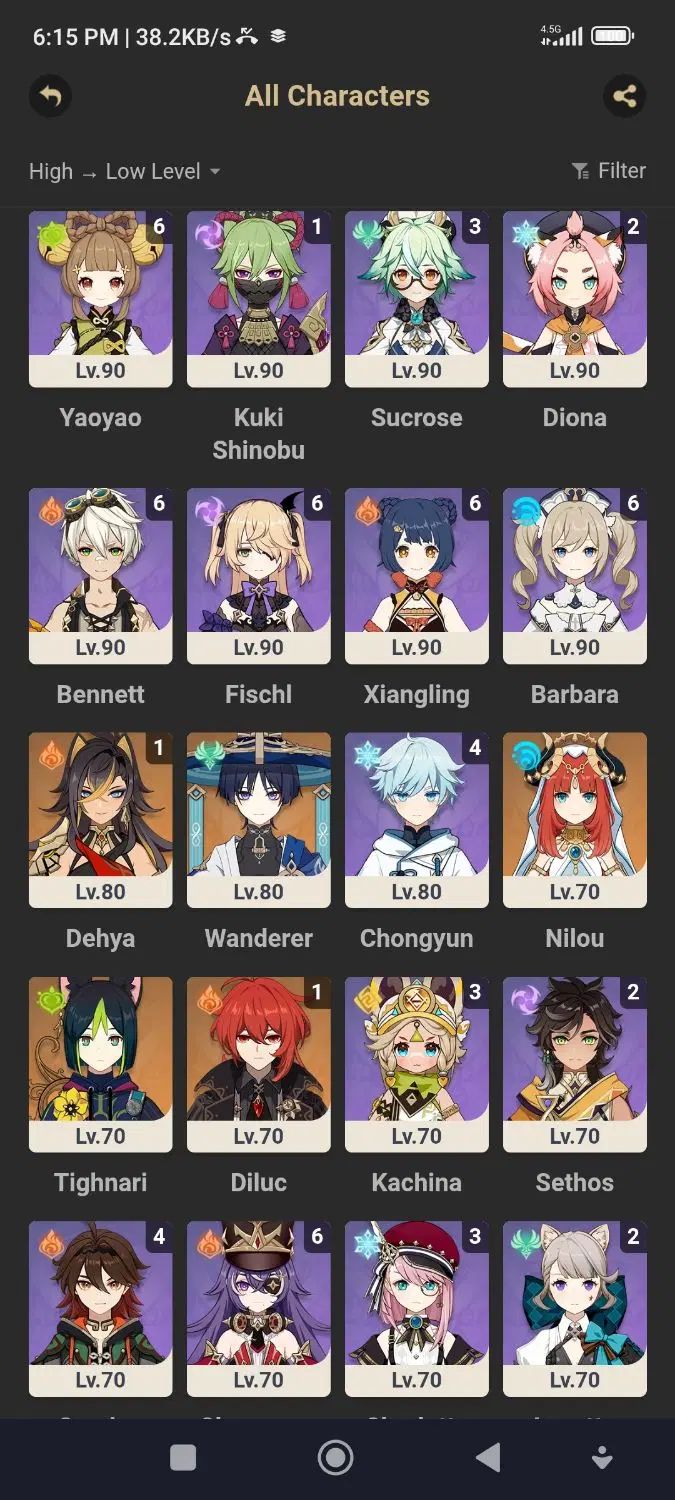Open the Filter options
The width and height of the screenshot is (675, 1500).
point(608,171)
